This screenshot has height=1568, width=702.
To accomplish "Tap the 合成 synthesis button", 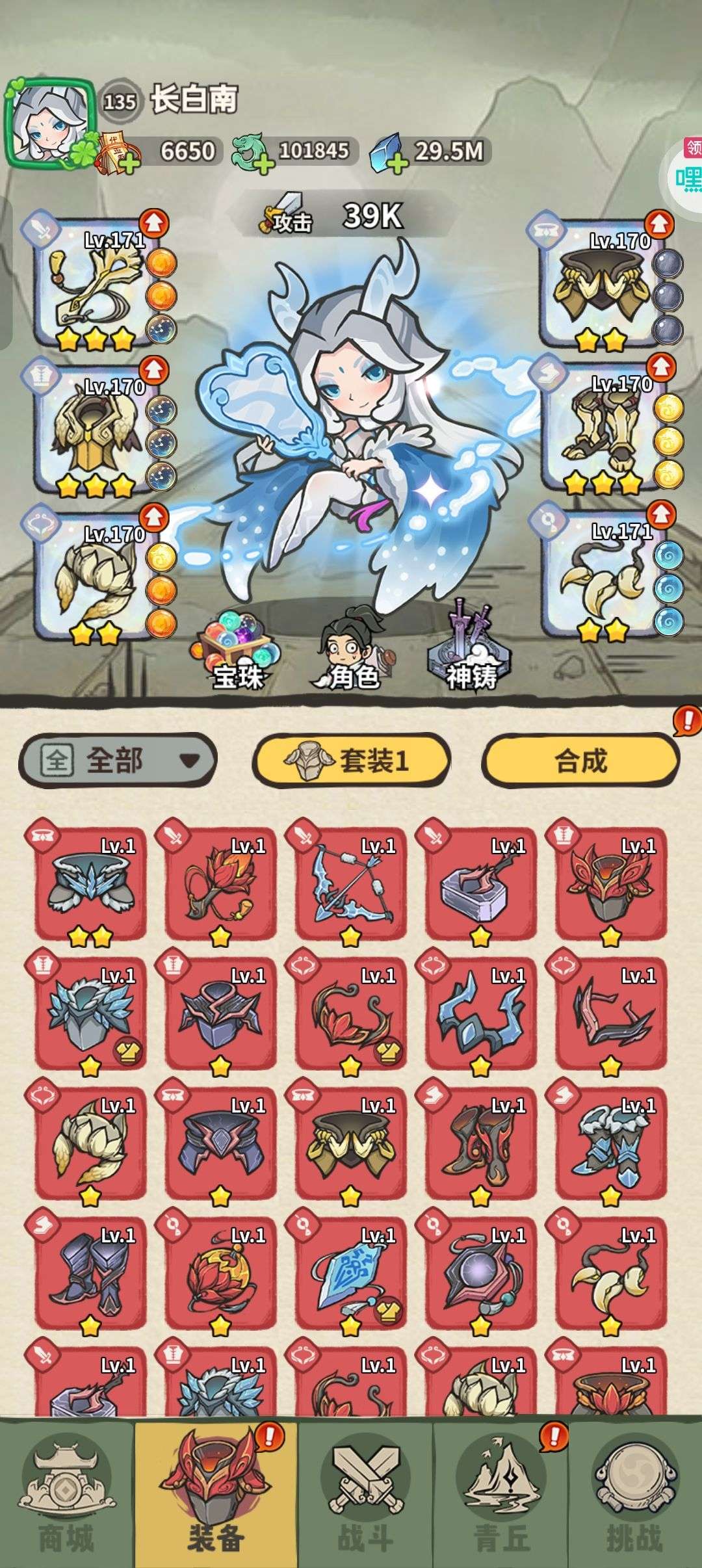I will 580,760.
